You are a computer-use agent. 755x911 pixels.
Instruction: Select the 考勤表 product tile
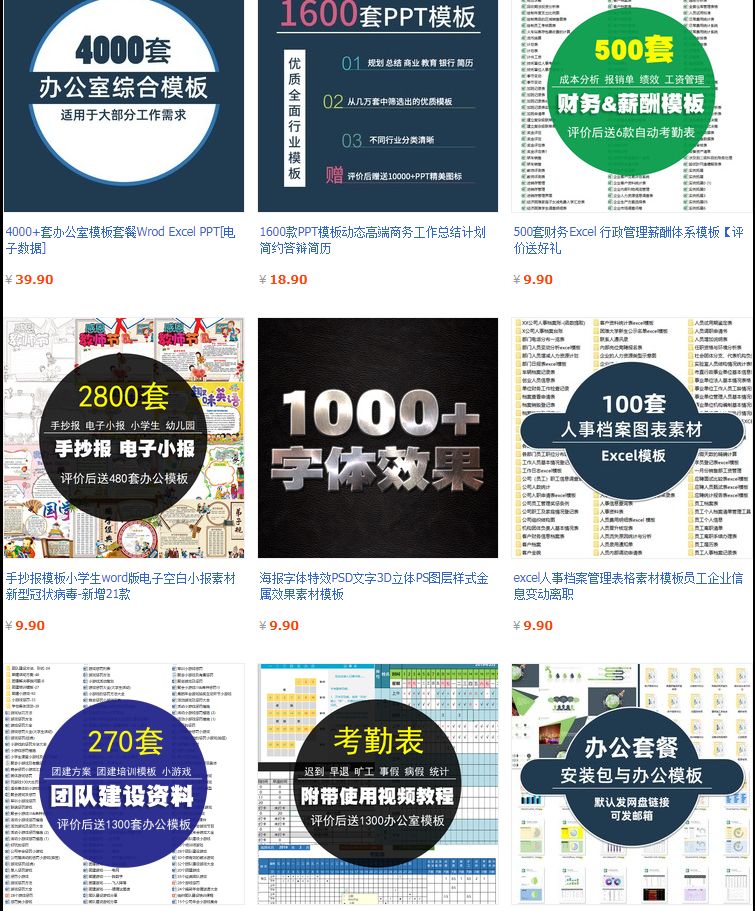(378, 784)
